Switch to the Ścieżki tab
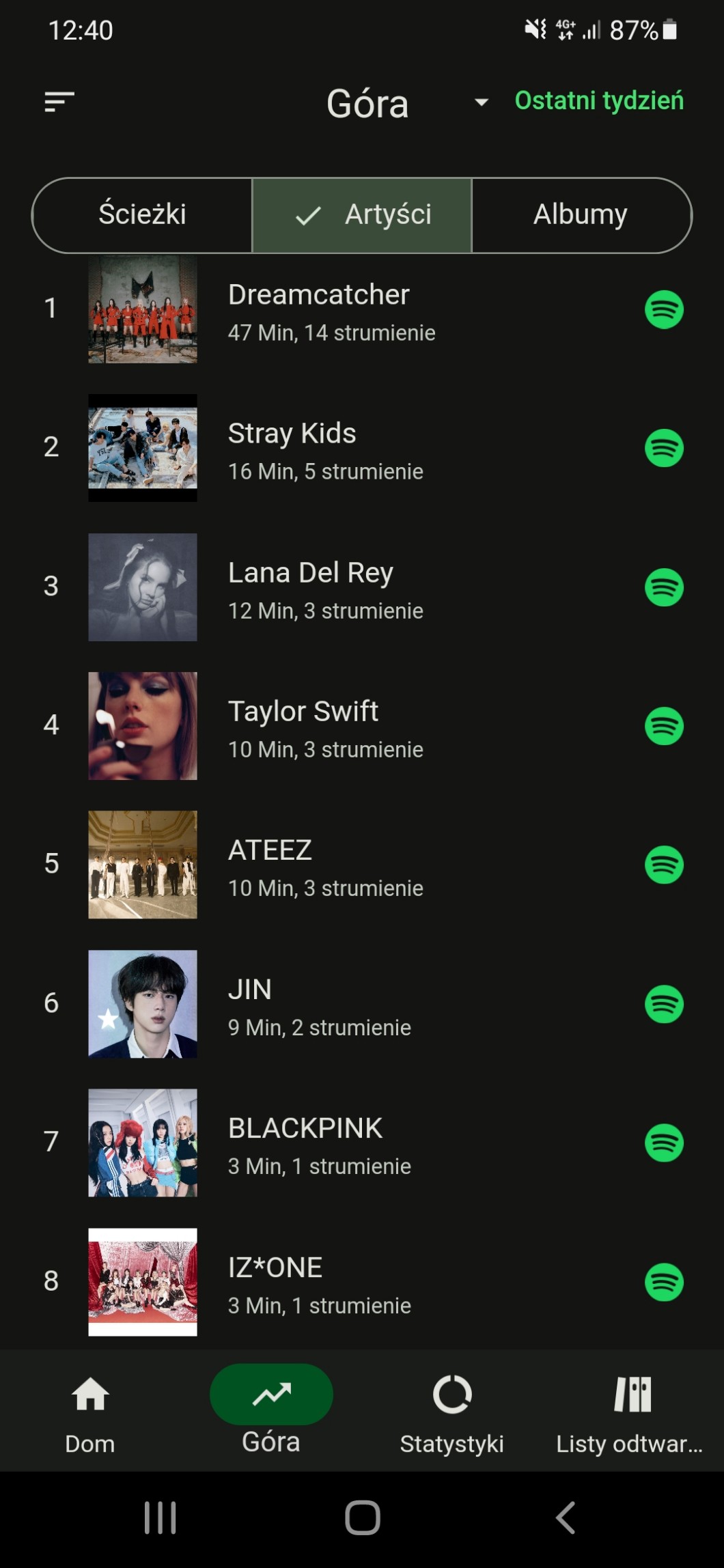Viewport: 724px width, 1568px height. pyautogui.click(x=142, y=214)
